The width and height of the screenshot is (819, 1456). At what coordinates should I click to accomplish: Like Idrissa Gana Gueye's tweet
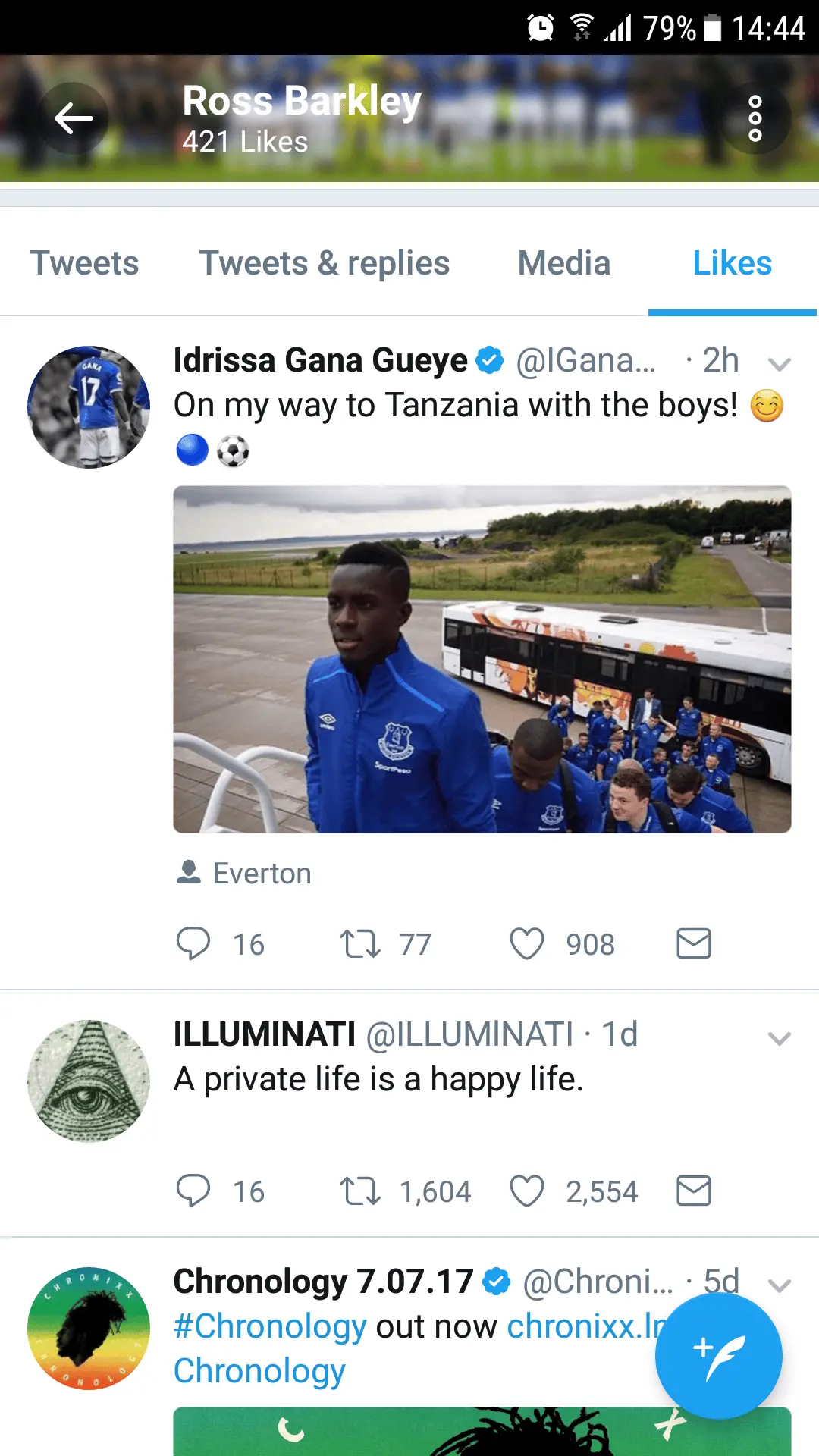(x=527, y=944)
